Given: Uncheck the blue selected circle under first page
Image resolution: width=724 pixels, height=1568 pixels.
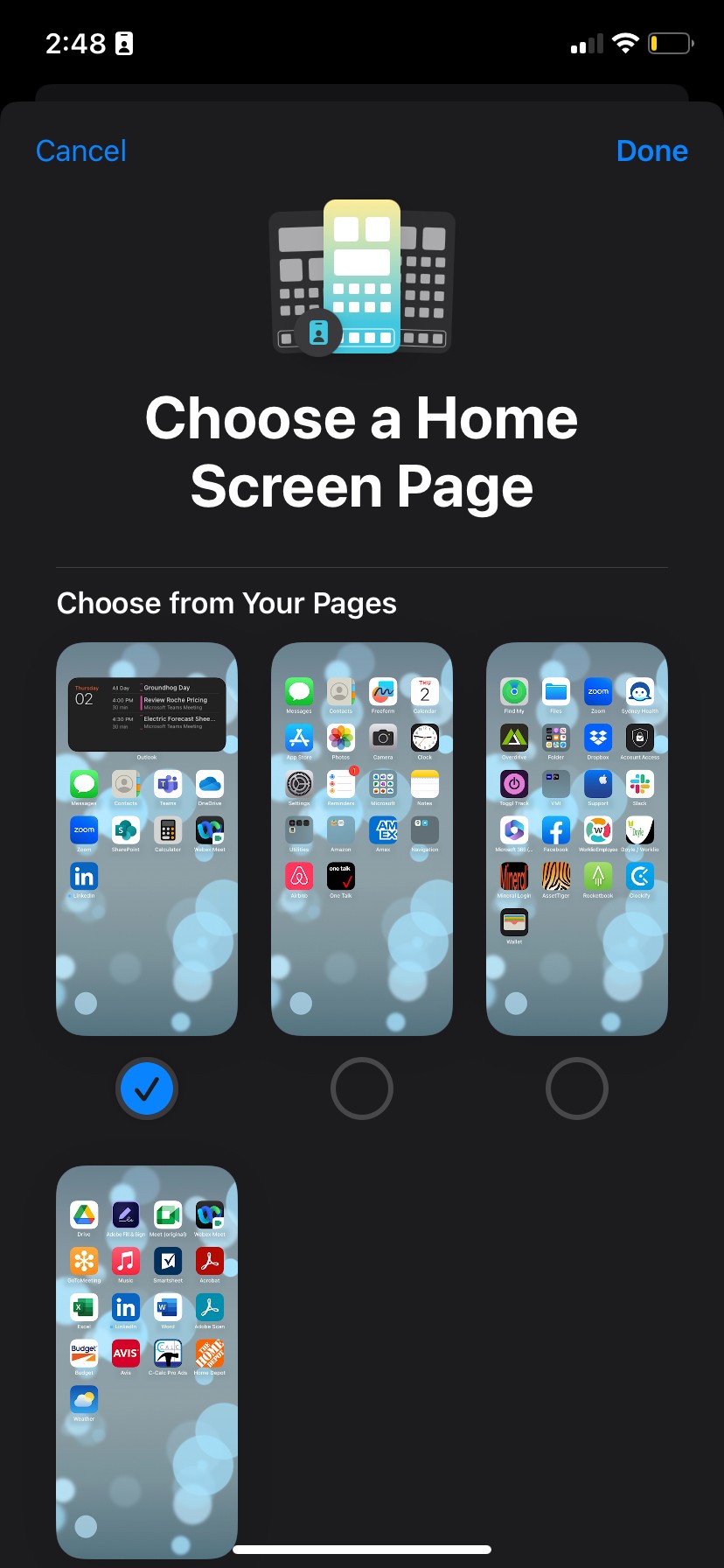Looking at the screenshot, I should [x=147, y=1088].
